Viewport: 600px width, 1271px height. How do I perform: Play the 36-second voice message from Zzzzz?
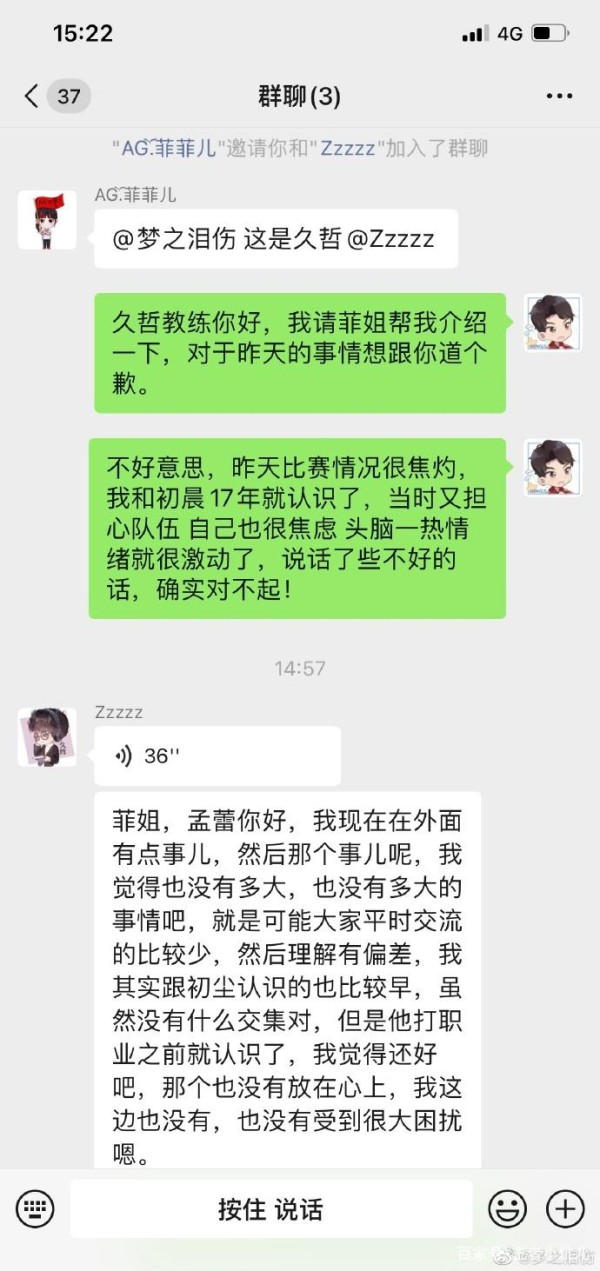217,756
